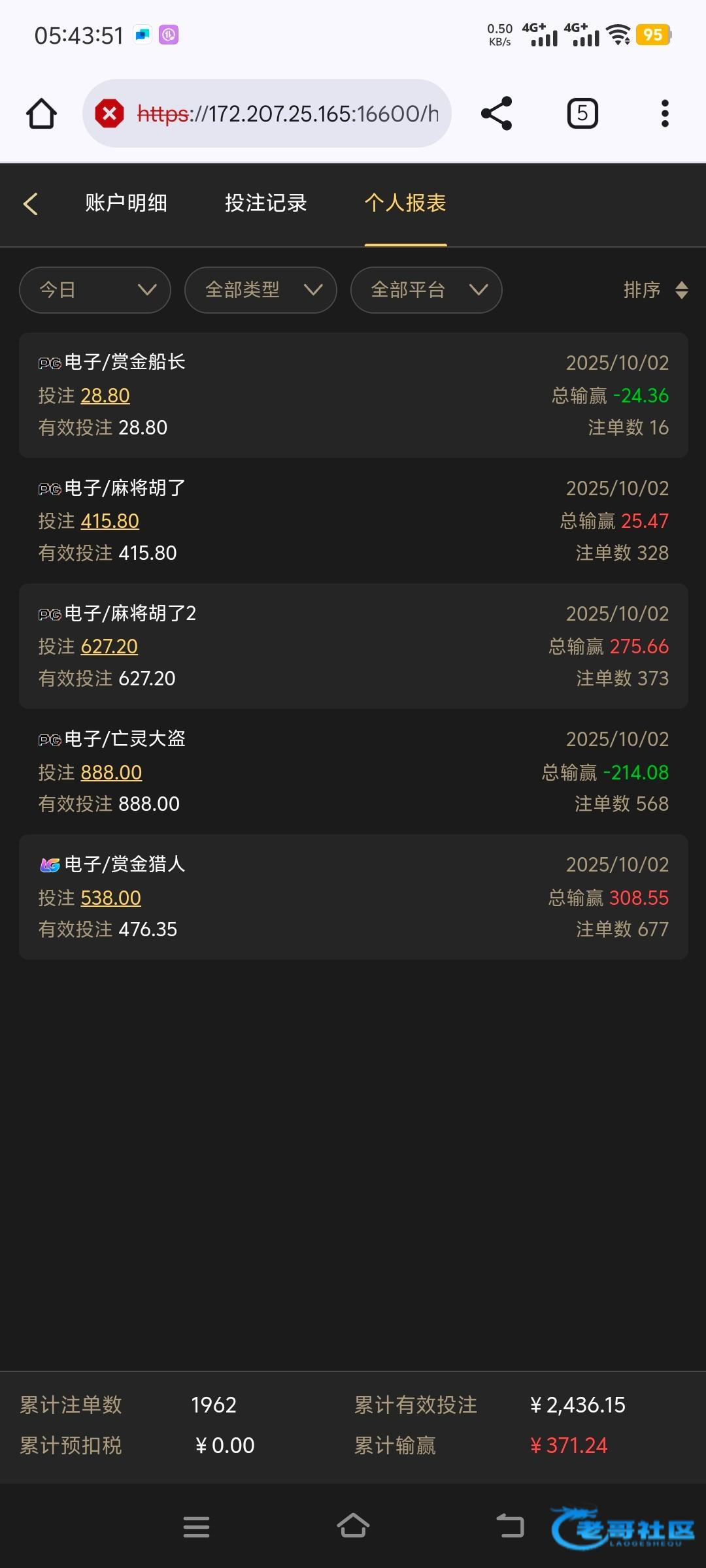Open the 全部类型 filter dropdown

point(261,289)
